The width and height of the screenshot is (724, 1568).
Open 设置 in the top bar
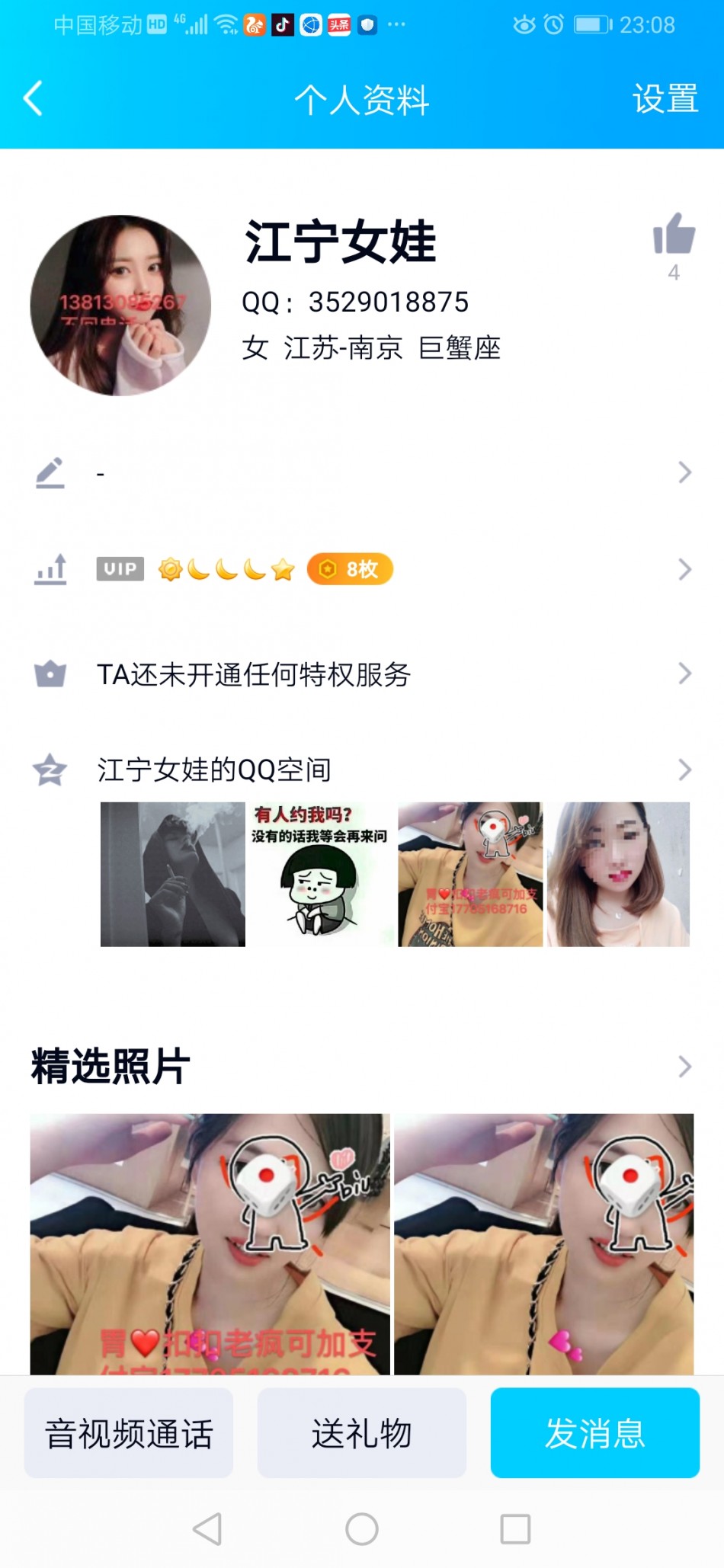click(665, 99)
